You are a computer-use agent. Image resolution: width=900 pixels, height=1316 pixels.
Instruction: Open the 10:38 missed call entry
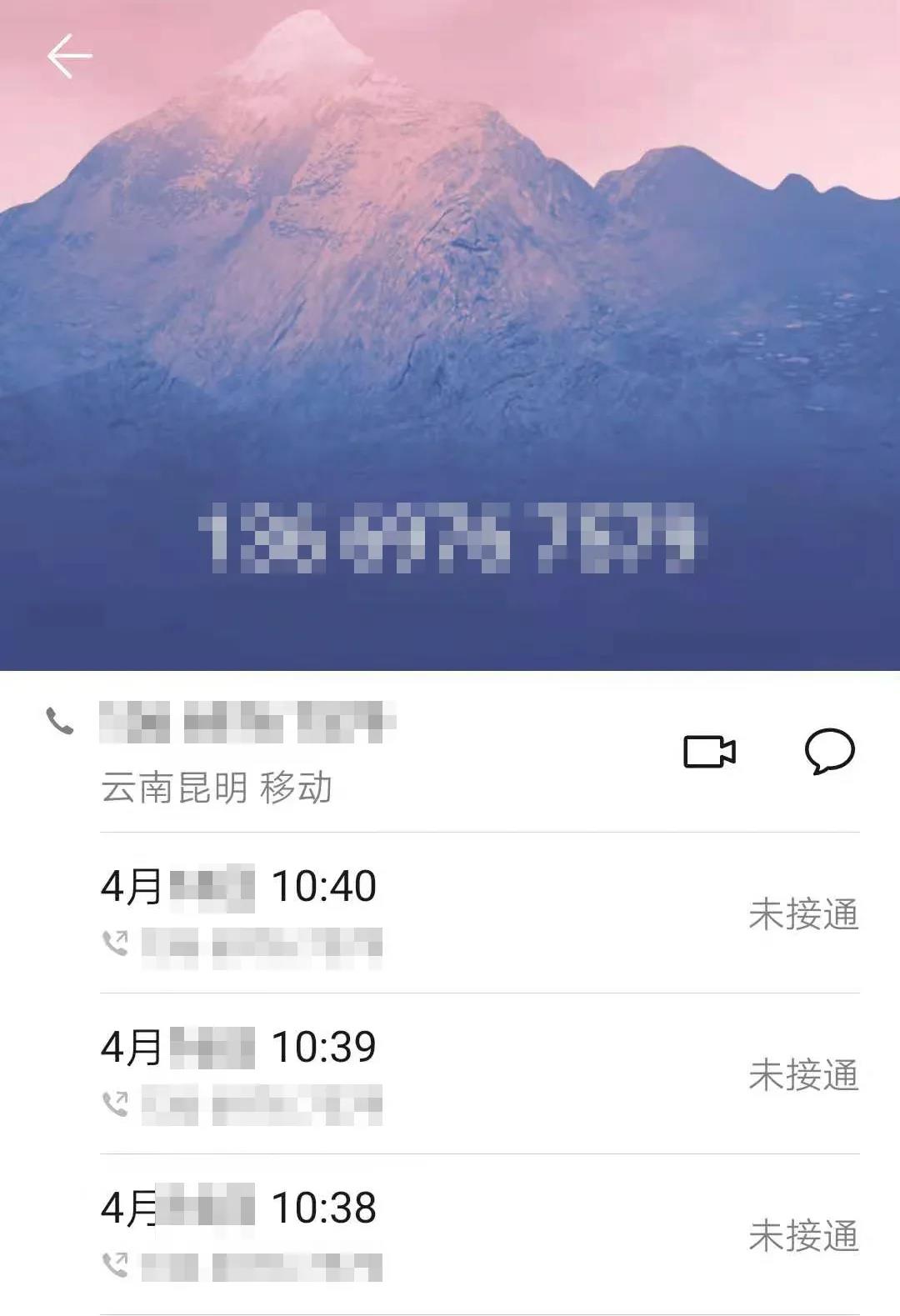point(479,1234)
